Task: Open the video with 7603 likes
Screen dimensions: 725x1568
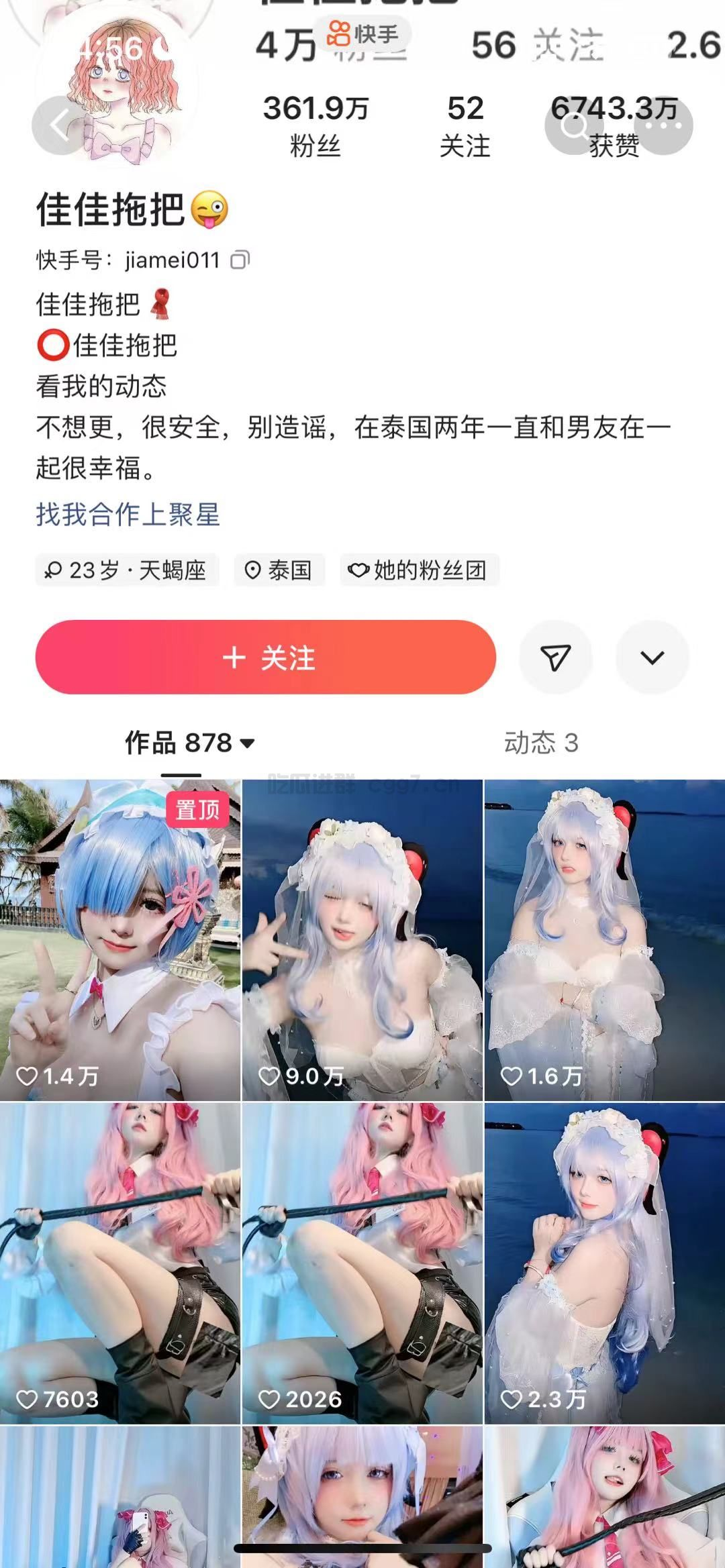Action: [119, 1263]
